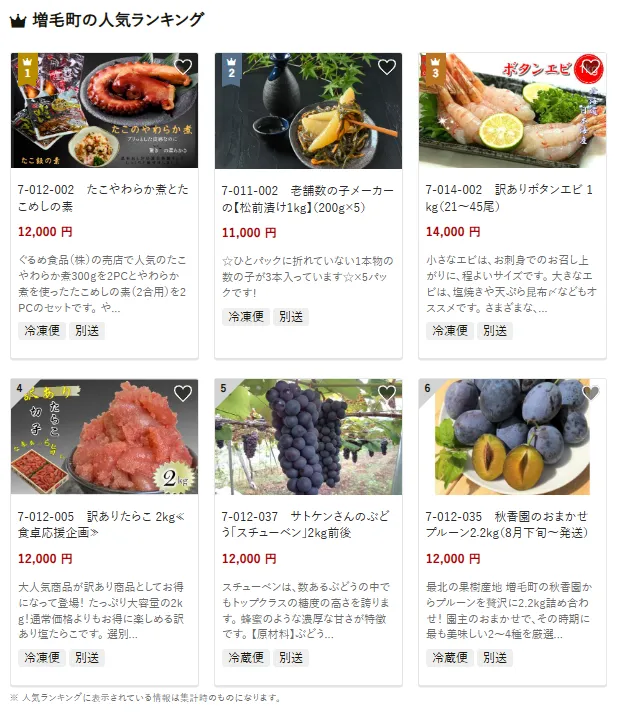Open the 訳ありたらこ 2kg product card

[x=104, y=524]
